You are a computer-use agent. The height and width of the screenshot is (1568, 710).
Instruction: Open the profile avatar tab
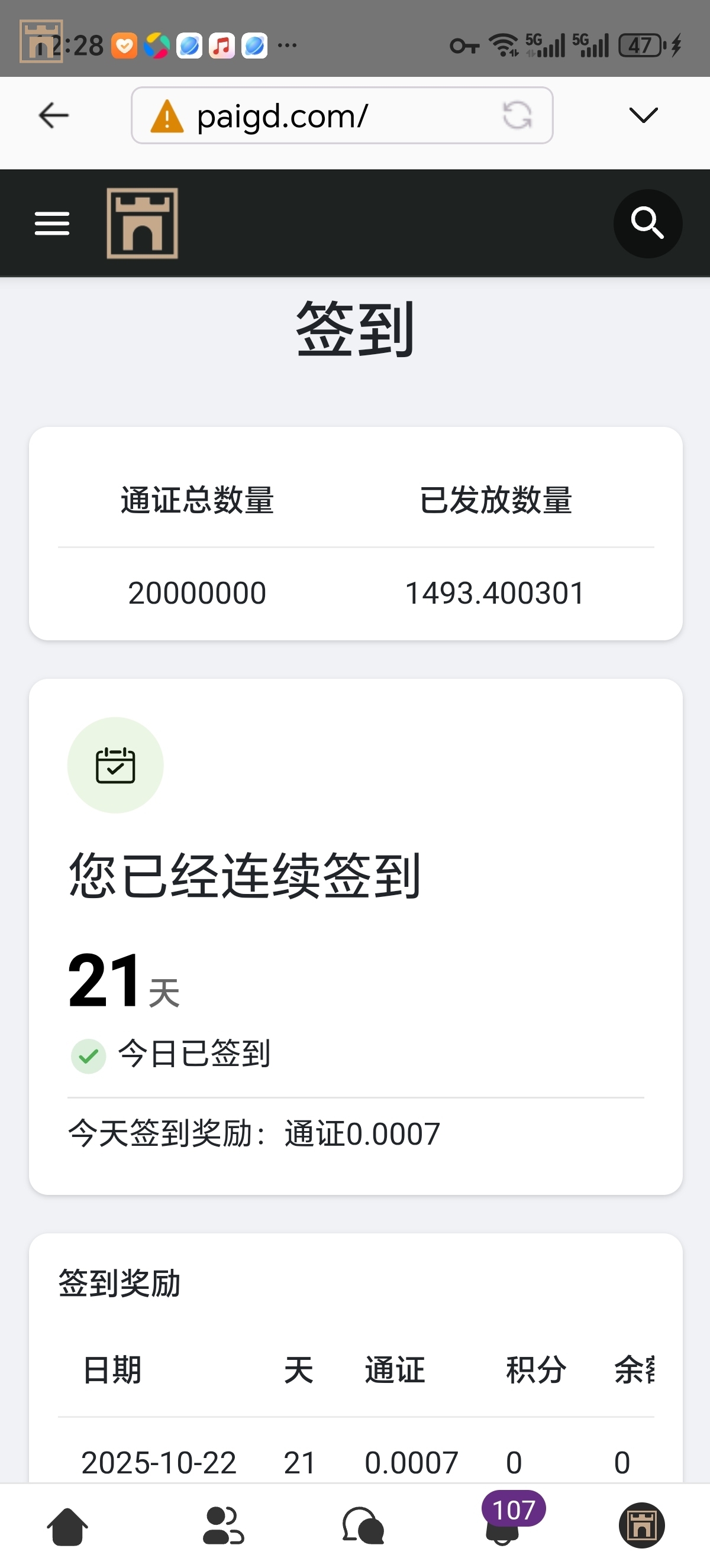[x=642, y=1526]
